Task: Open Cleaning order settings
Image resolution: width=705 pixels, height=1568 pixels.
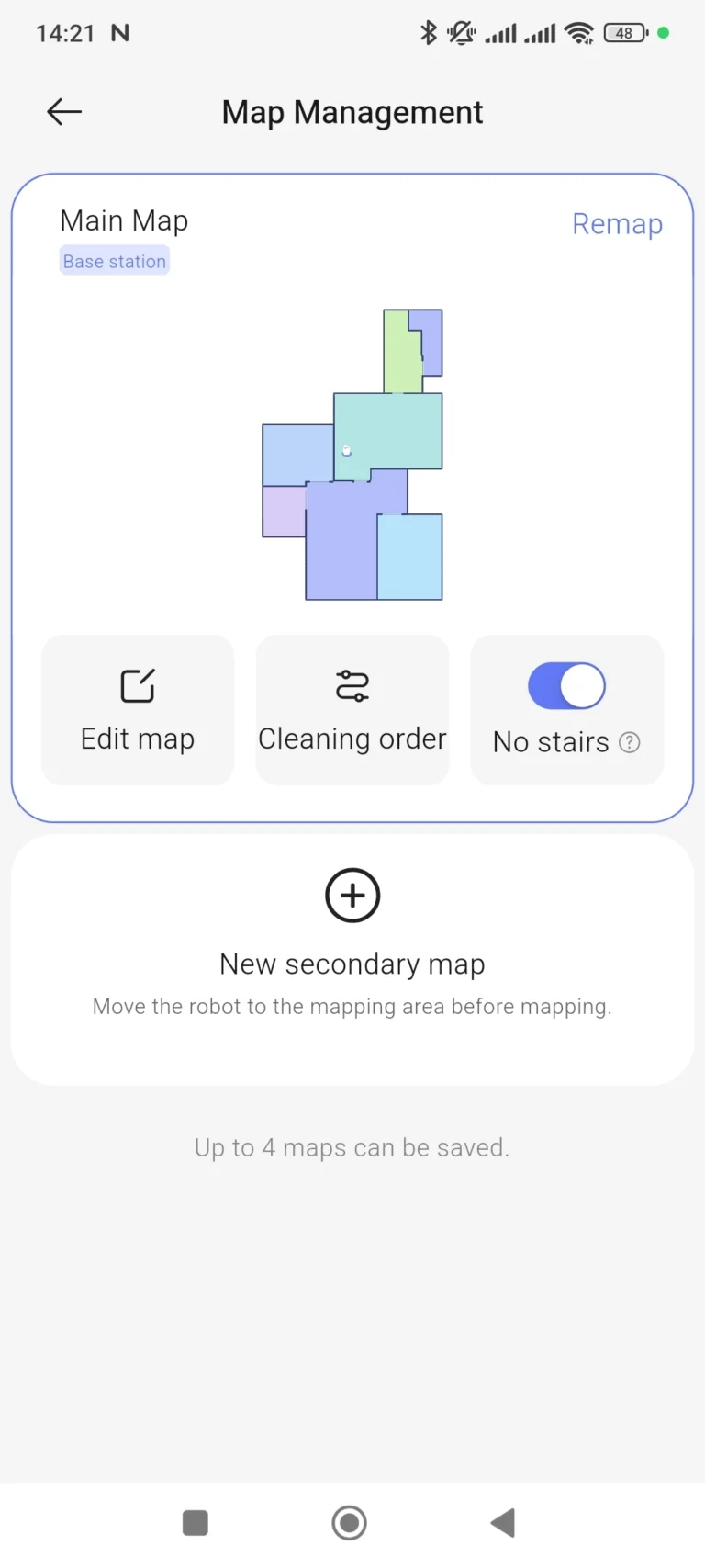Action: click(x=352, y=710)
